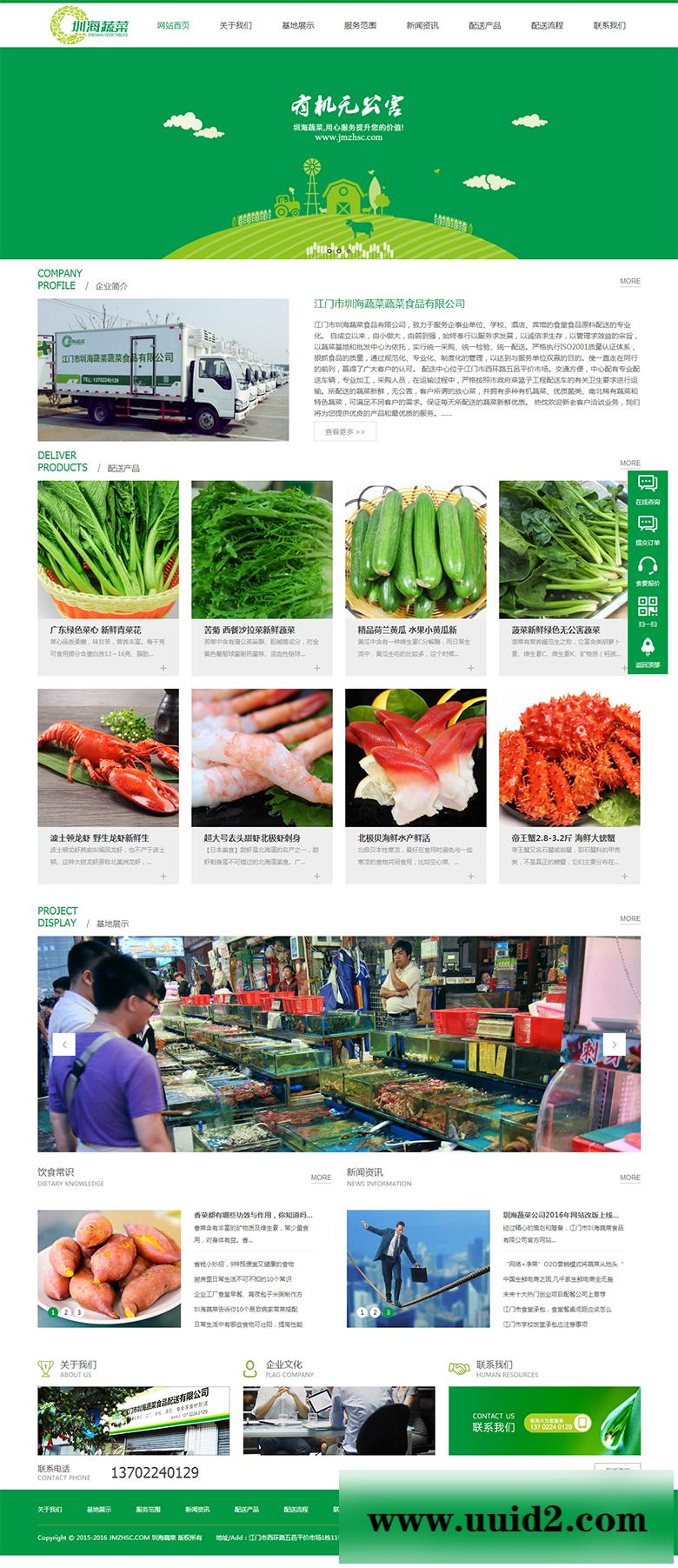Advance to next 基地展示 carousel slide
Screen dimensions: 678x1568
point(614,1044)
